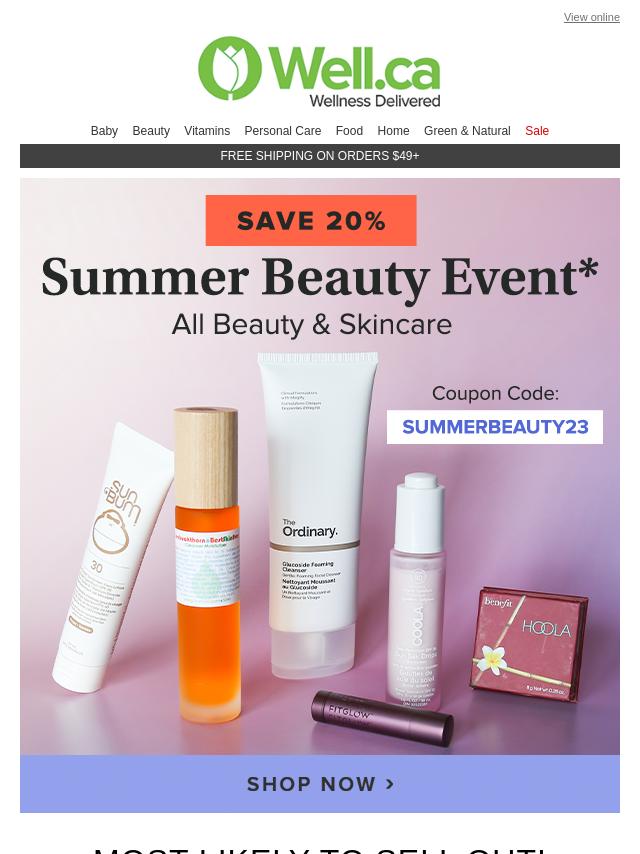Go to the Beauty category

click(151, 131)
